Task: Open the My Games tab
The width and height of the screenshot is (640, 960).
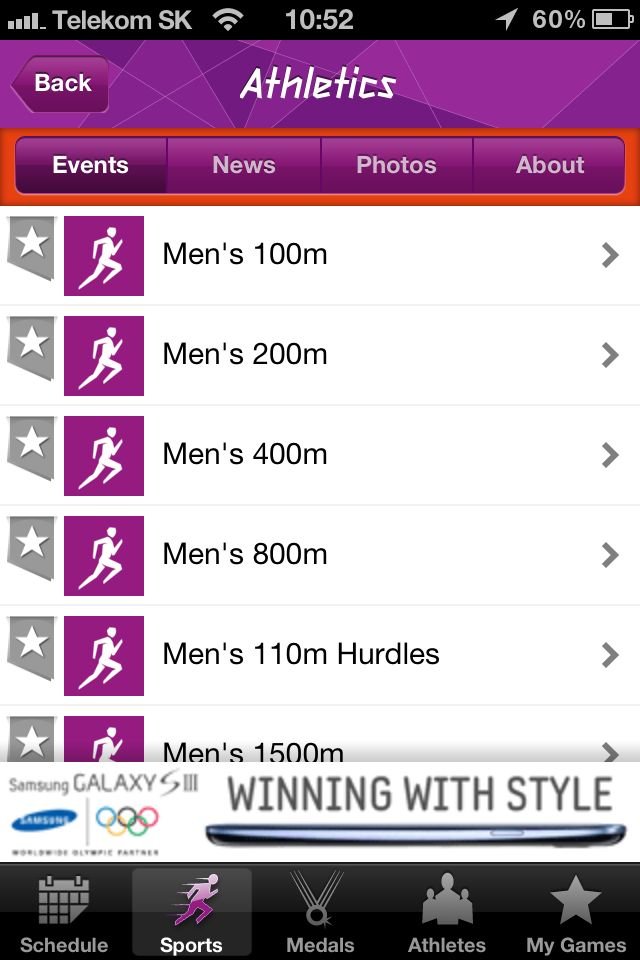Action: pyautogui.click(x=576, y=913)
